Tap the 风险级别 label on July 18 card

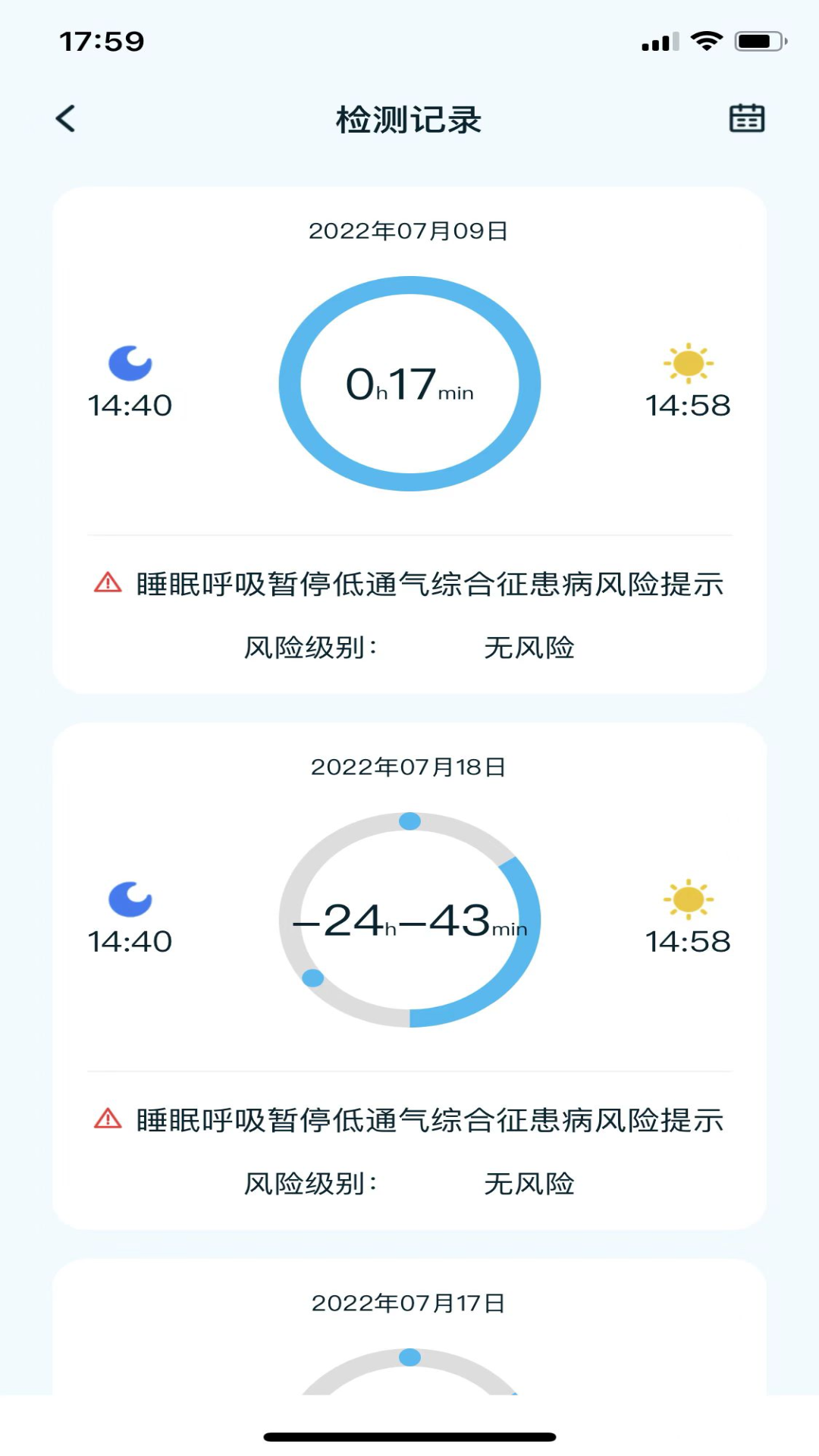[x=311, y=1182]
